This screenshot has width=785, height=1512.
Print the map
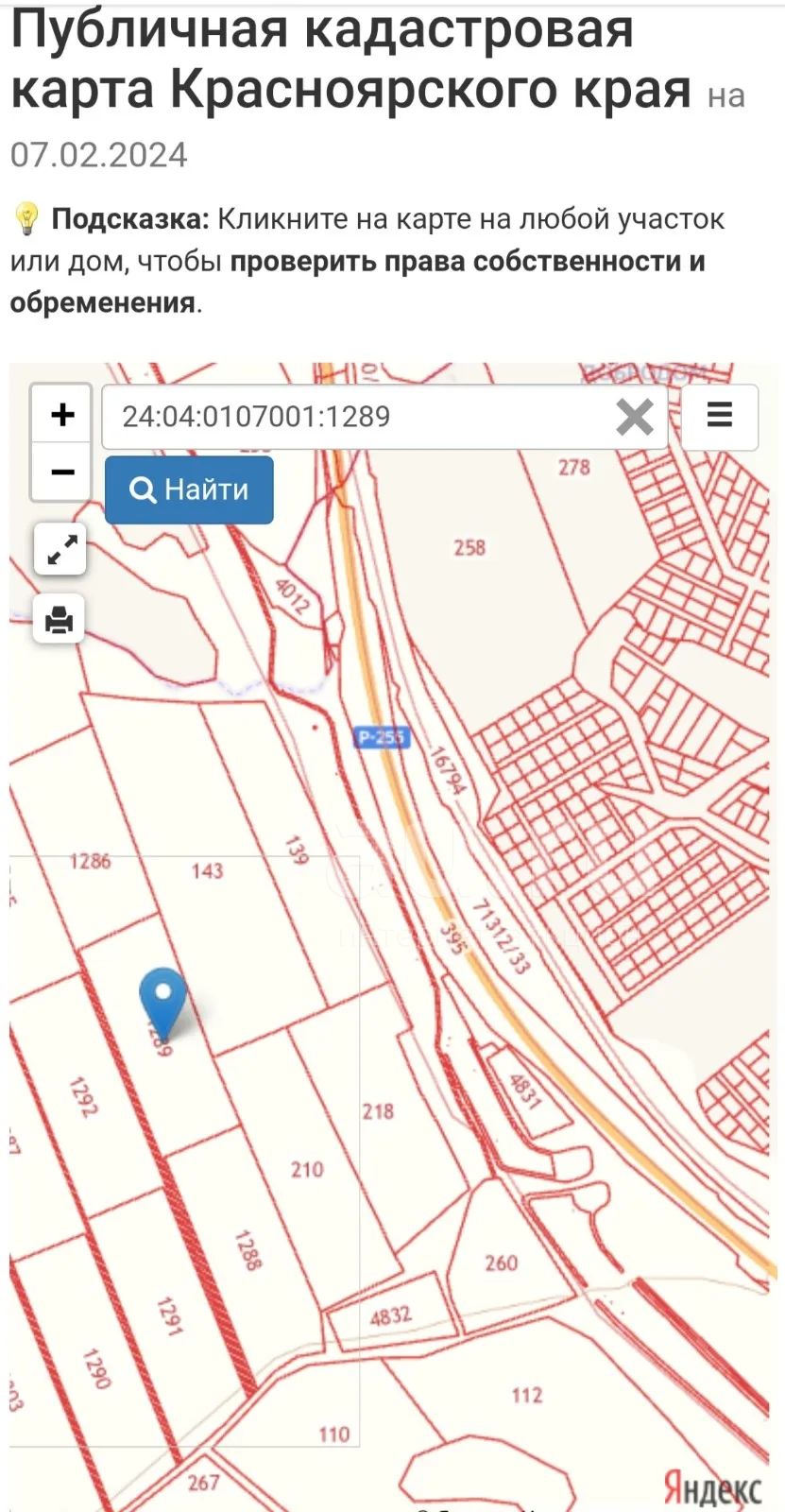coord(60,620)
